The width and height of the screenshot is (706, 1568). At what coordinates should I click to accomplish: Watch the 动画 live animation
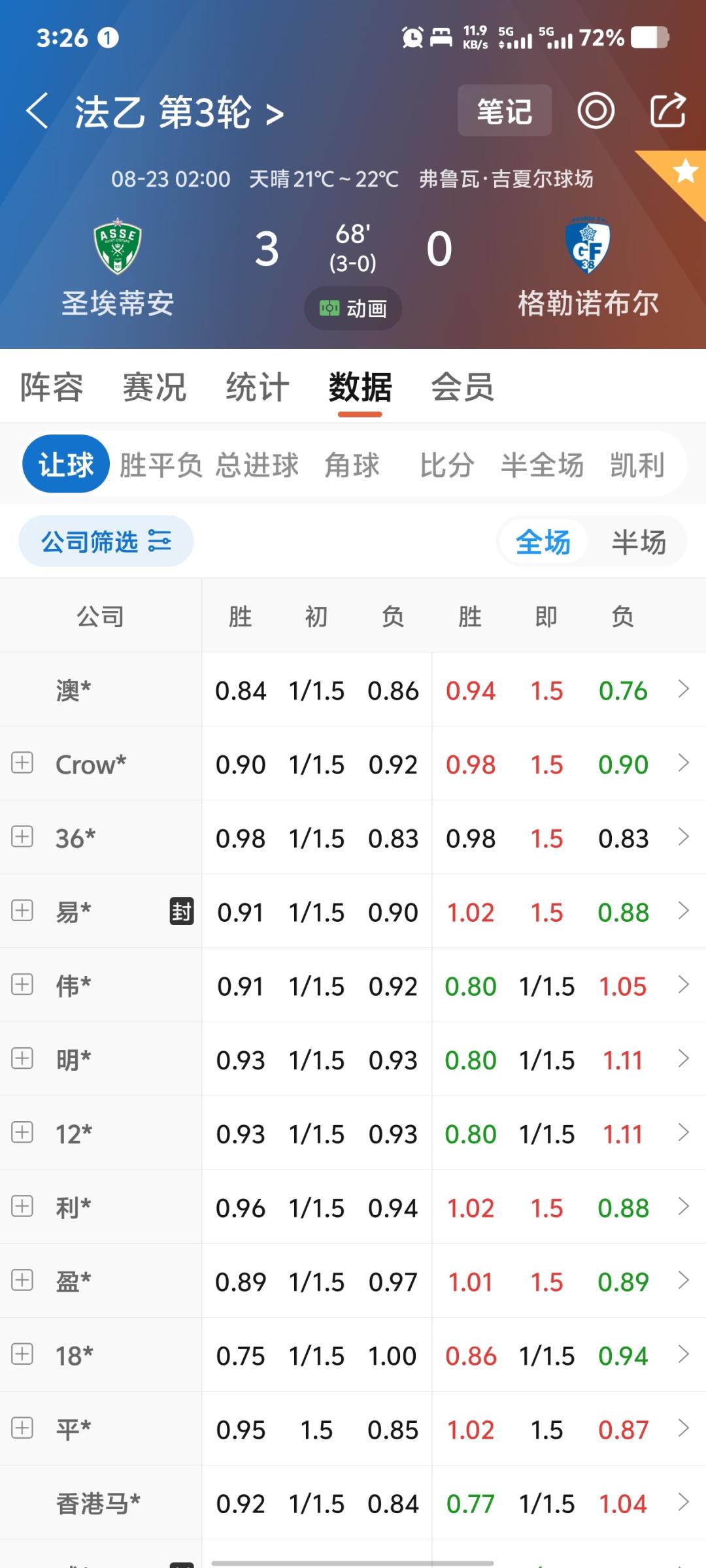click(x=353, y=308)
